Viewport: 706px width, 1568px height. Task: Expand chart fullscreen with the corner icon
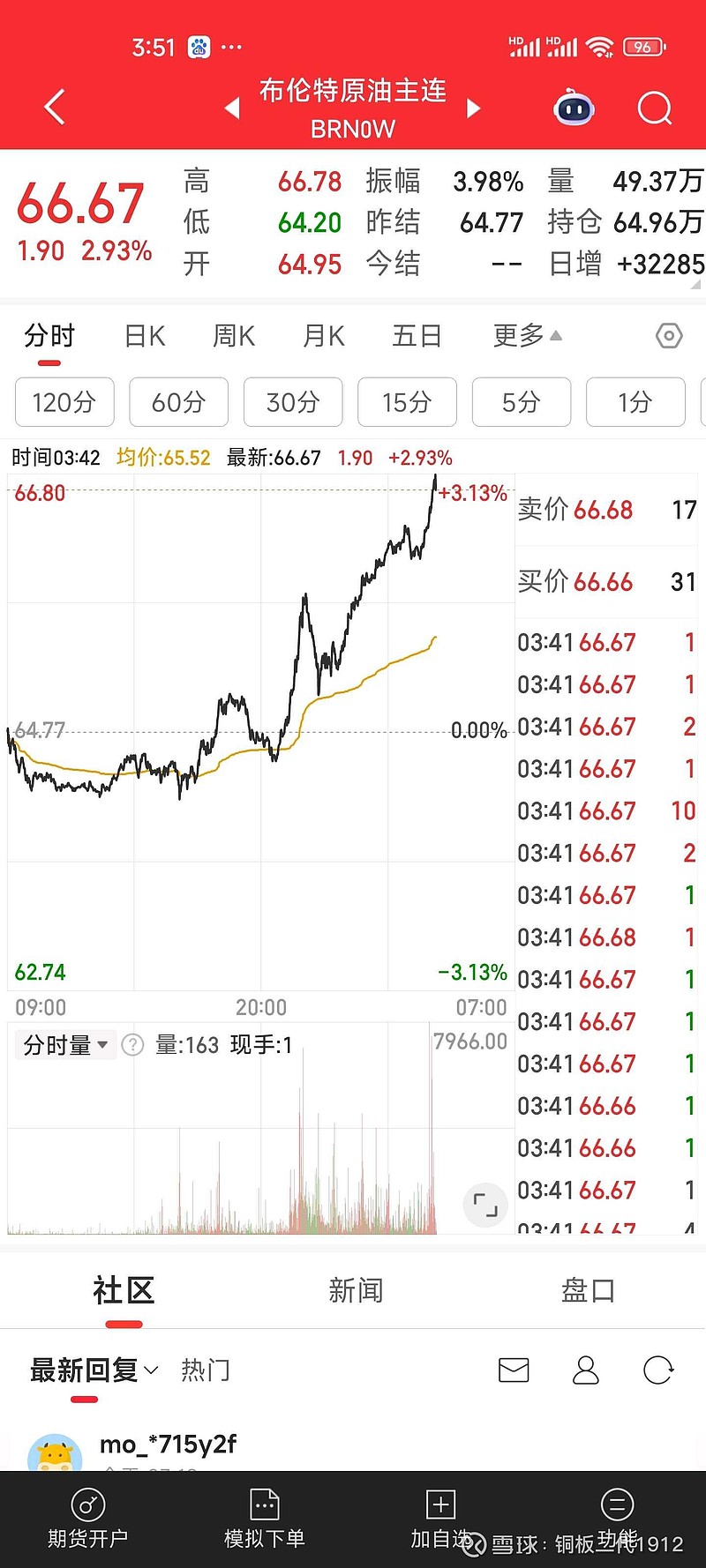click(x=484, y=1205)
